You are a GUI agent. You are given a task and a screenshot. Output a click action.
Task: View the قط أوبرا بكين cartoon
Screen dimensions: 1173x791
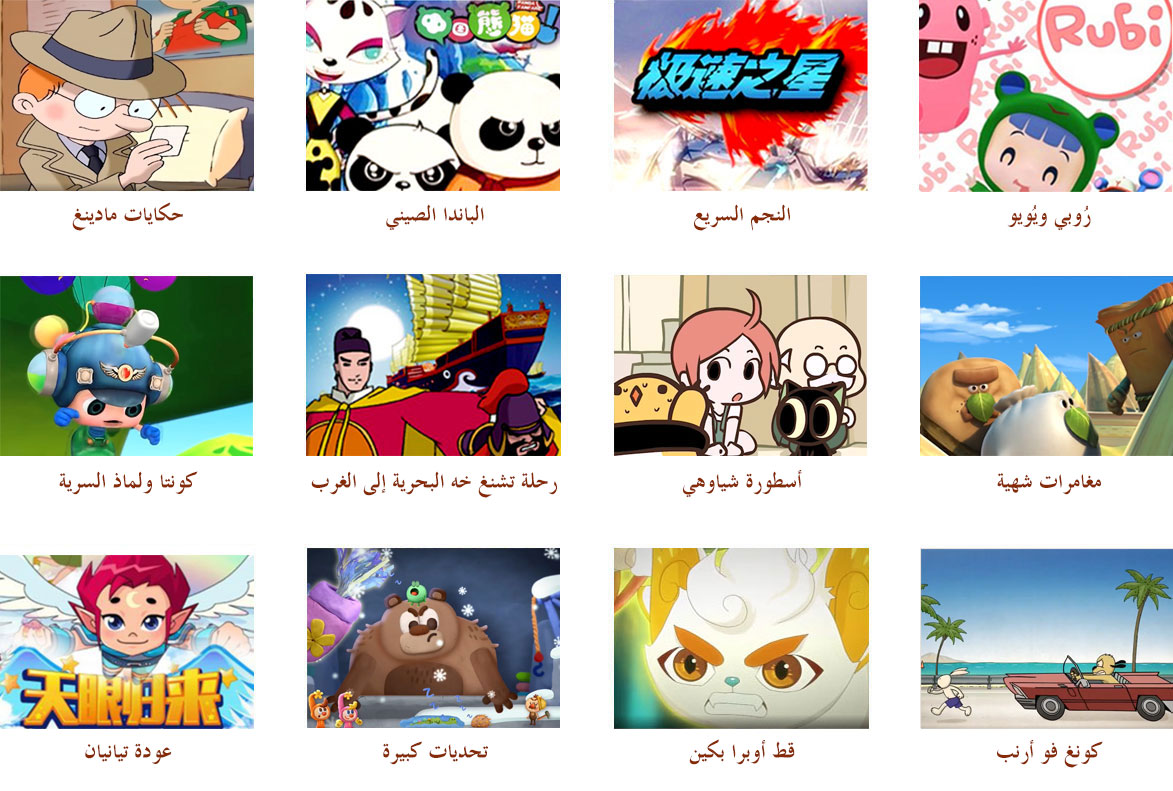pyautogui.click(x=740, y=638)
